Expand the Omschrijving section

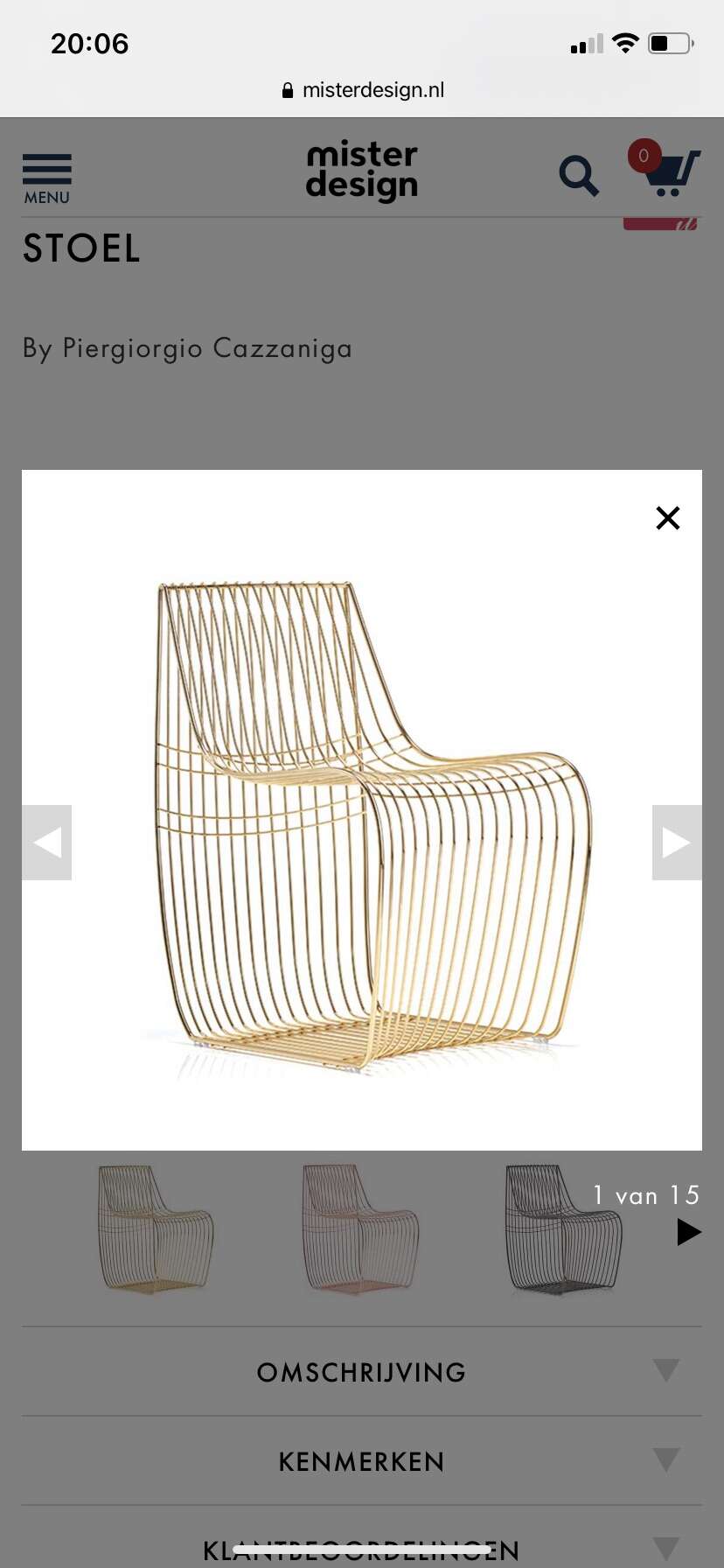(x=362, y=1371)
